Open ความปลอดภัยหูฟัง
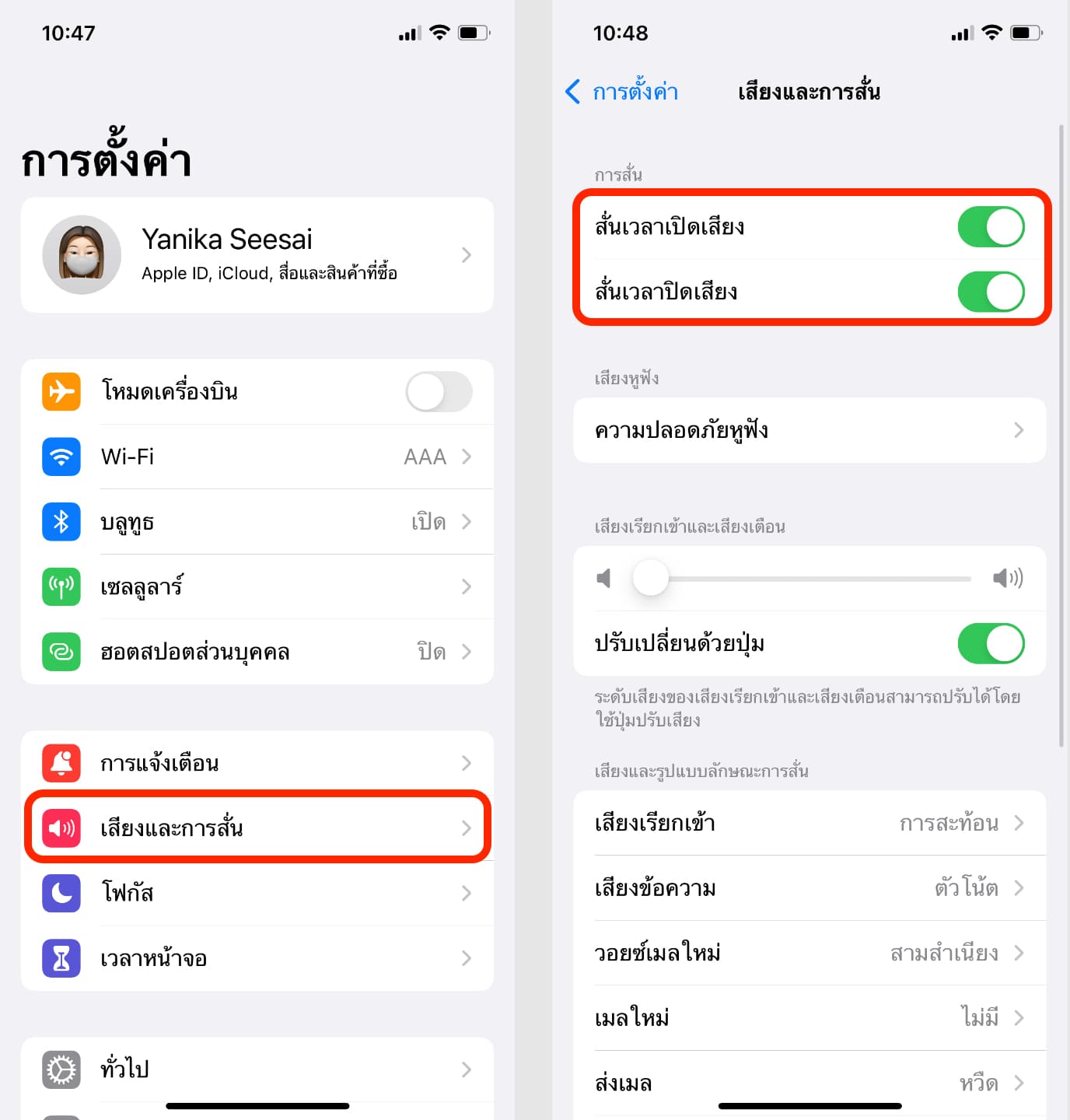Viewport: 1070px width, 1120px height. [809, 430]
